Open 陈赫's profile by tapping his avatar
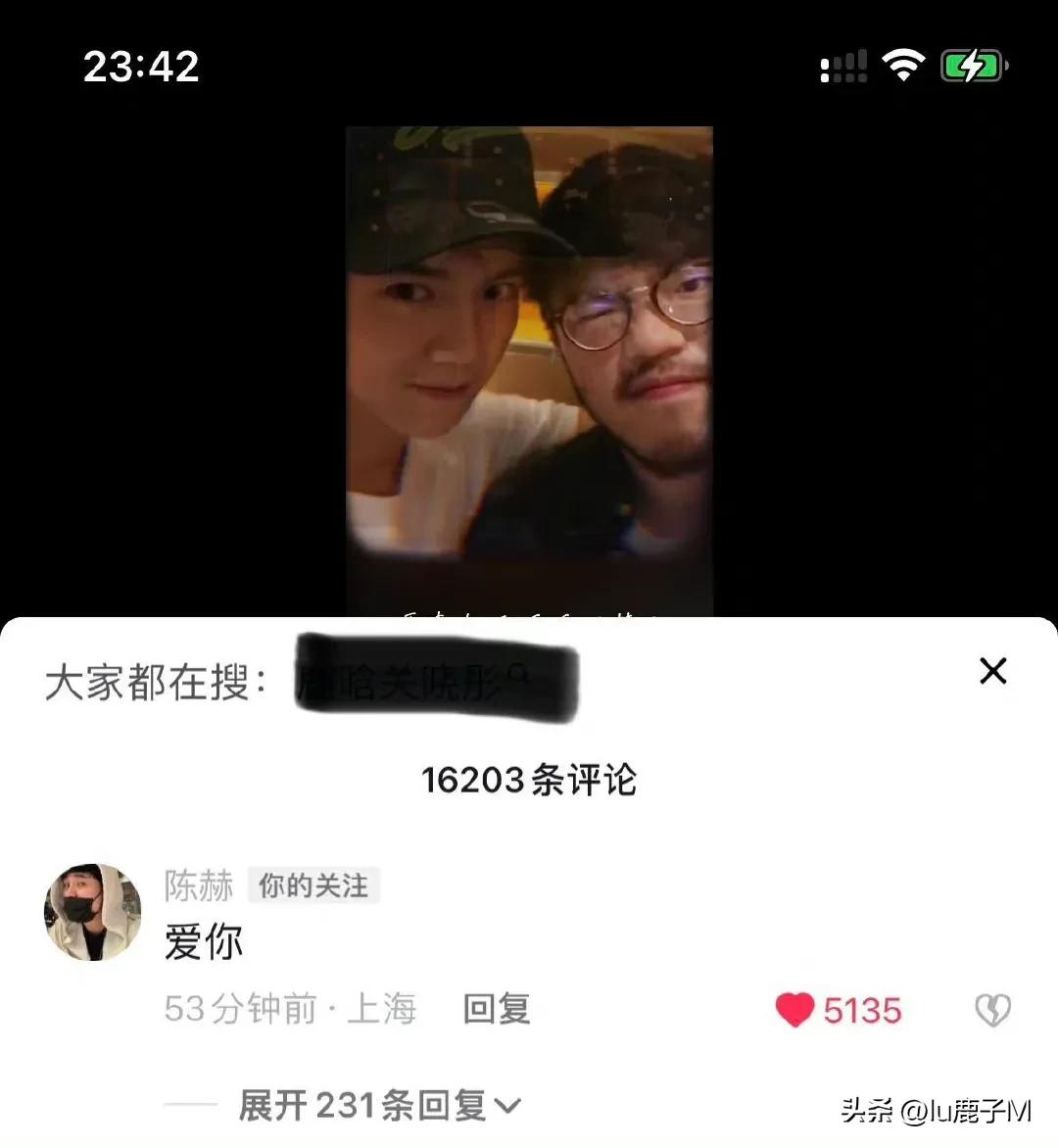 [92, 912]
